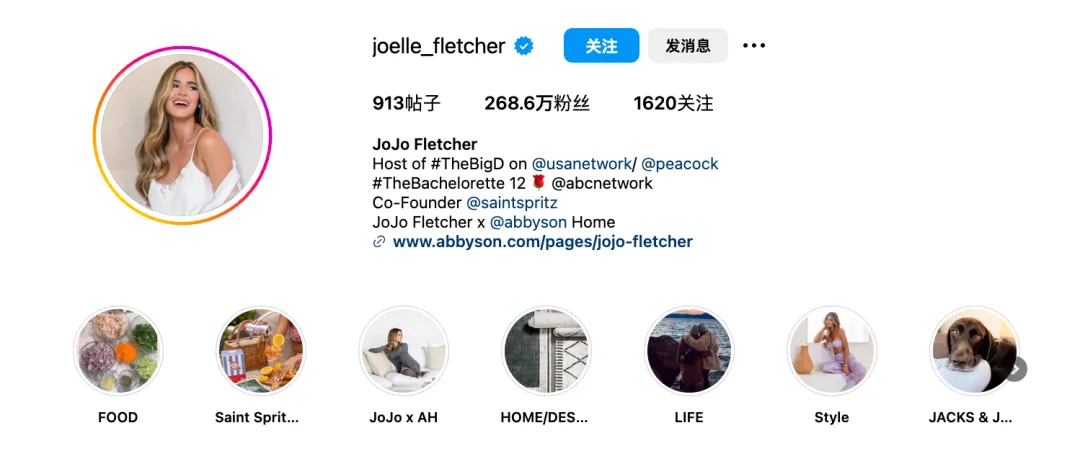The width and height of the screenshot is (1080, 464).
Task: Open the JoJo x AH highlight
Action: tap(403, 351)
